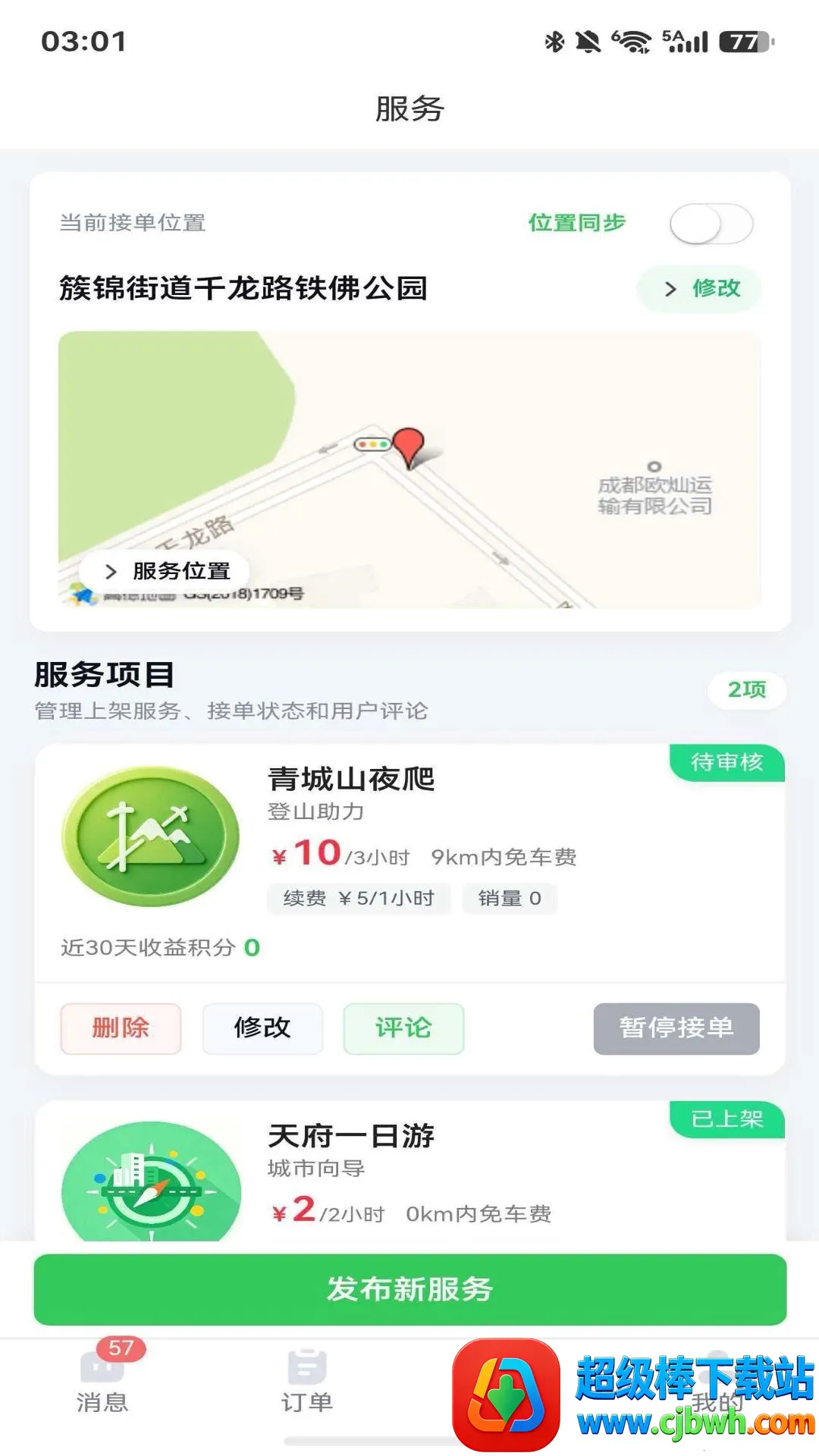
Task: Tap 暂停接单 for 青城山夜爬
Action: click(x=676, y=1028)
